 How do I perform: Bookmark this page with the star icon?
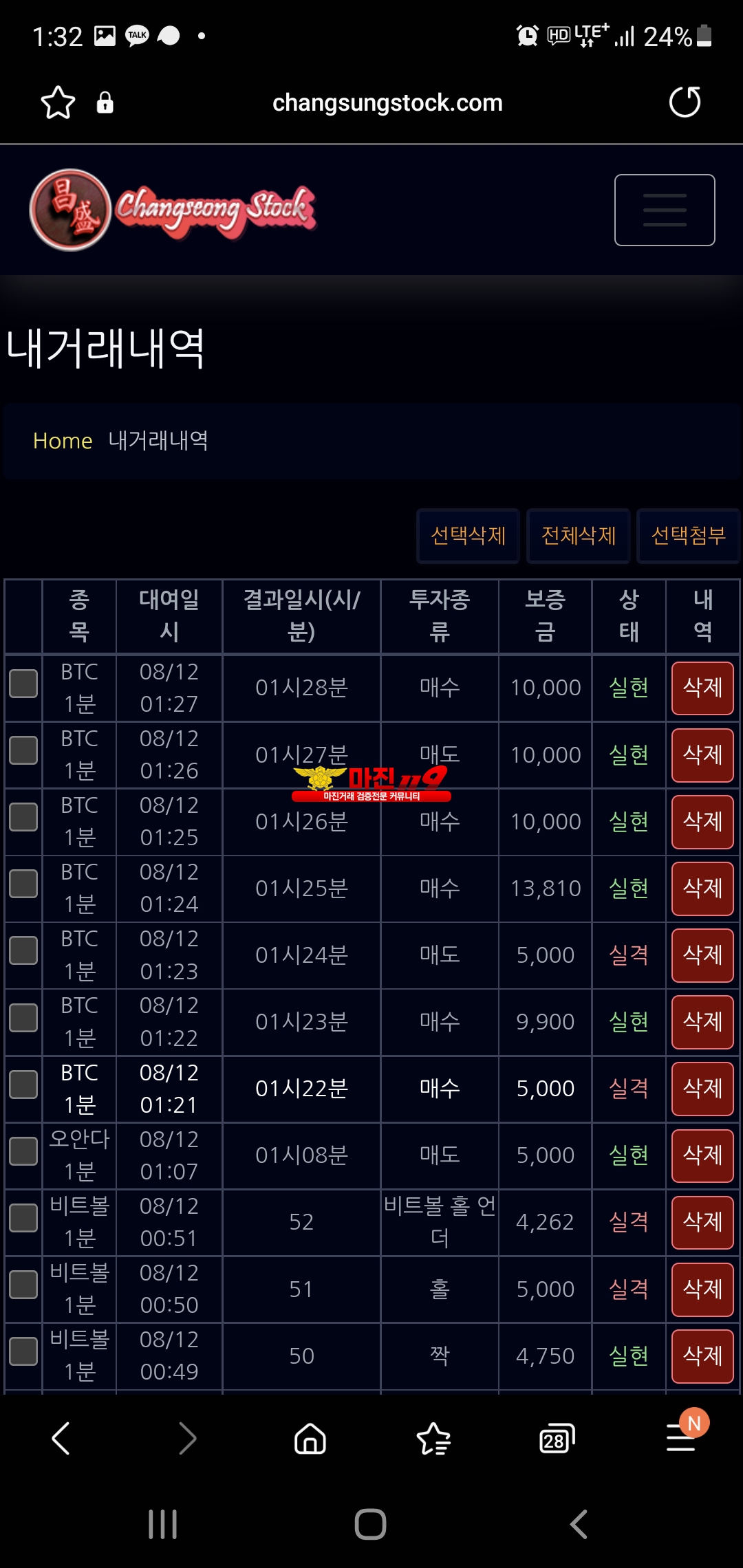[58, 102]
